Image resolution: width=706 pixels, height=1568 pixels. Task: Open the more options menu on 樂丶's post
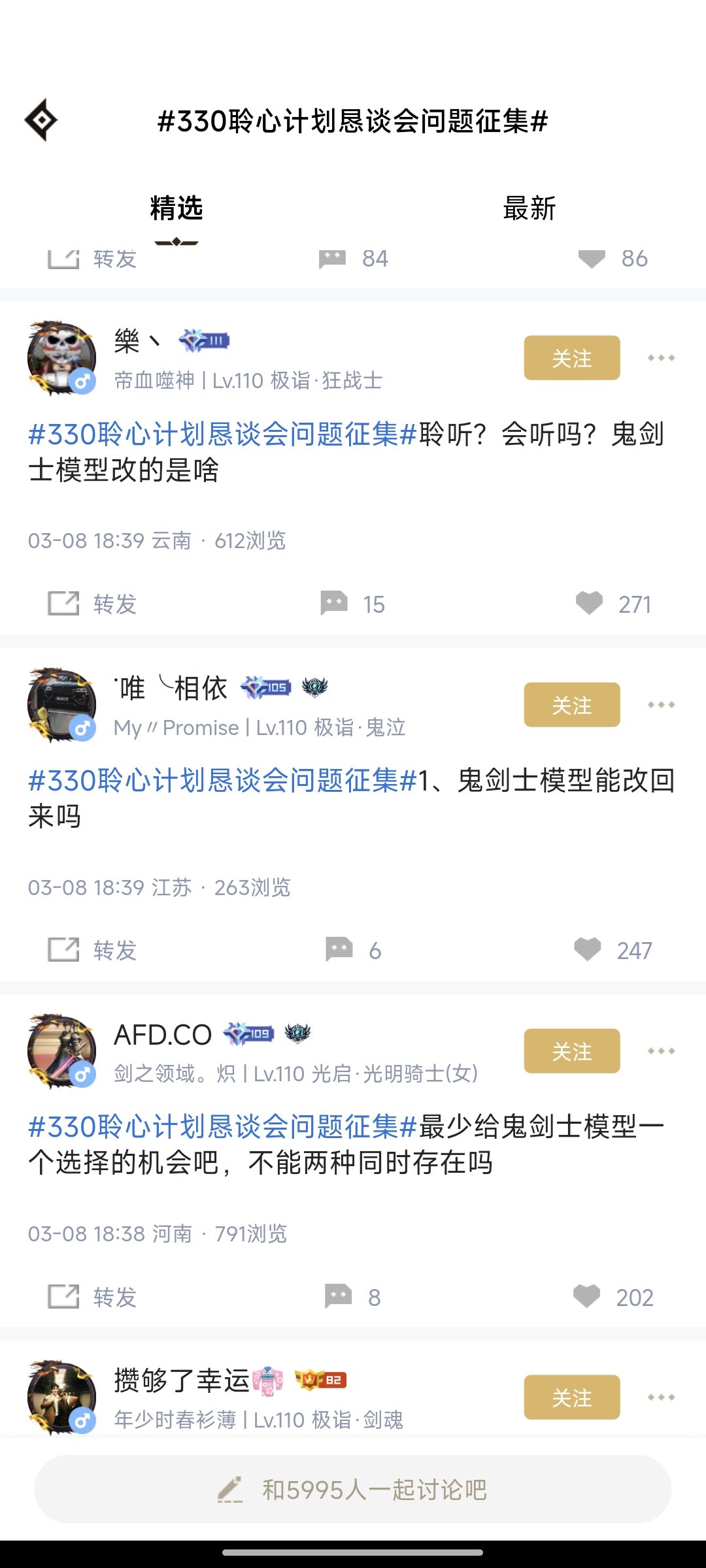tap(663, 358)
